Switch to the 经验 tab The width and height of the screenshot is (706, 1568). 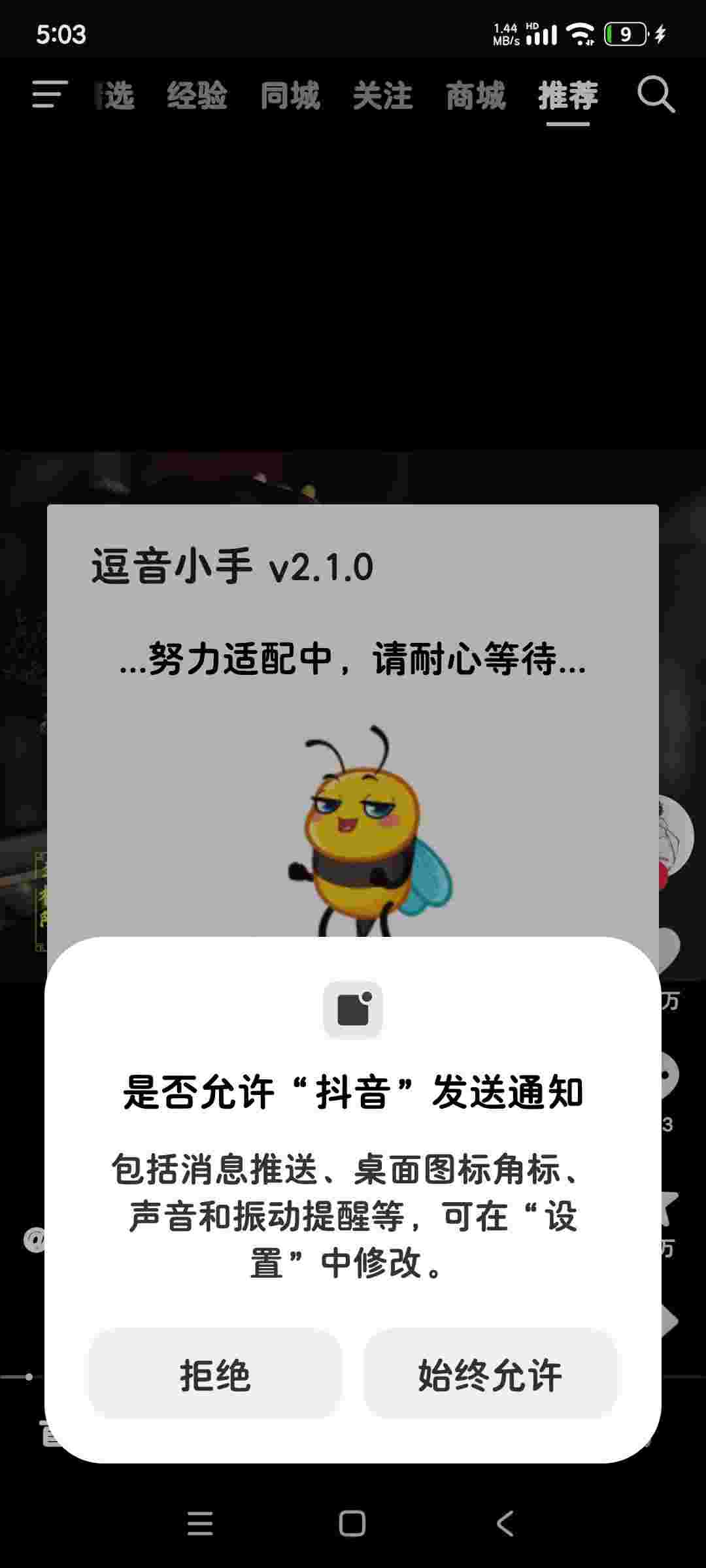click(197, 96)
